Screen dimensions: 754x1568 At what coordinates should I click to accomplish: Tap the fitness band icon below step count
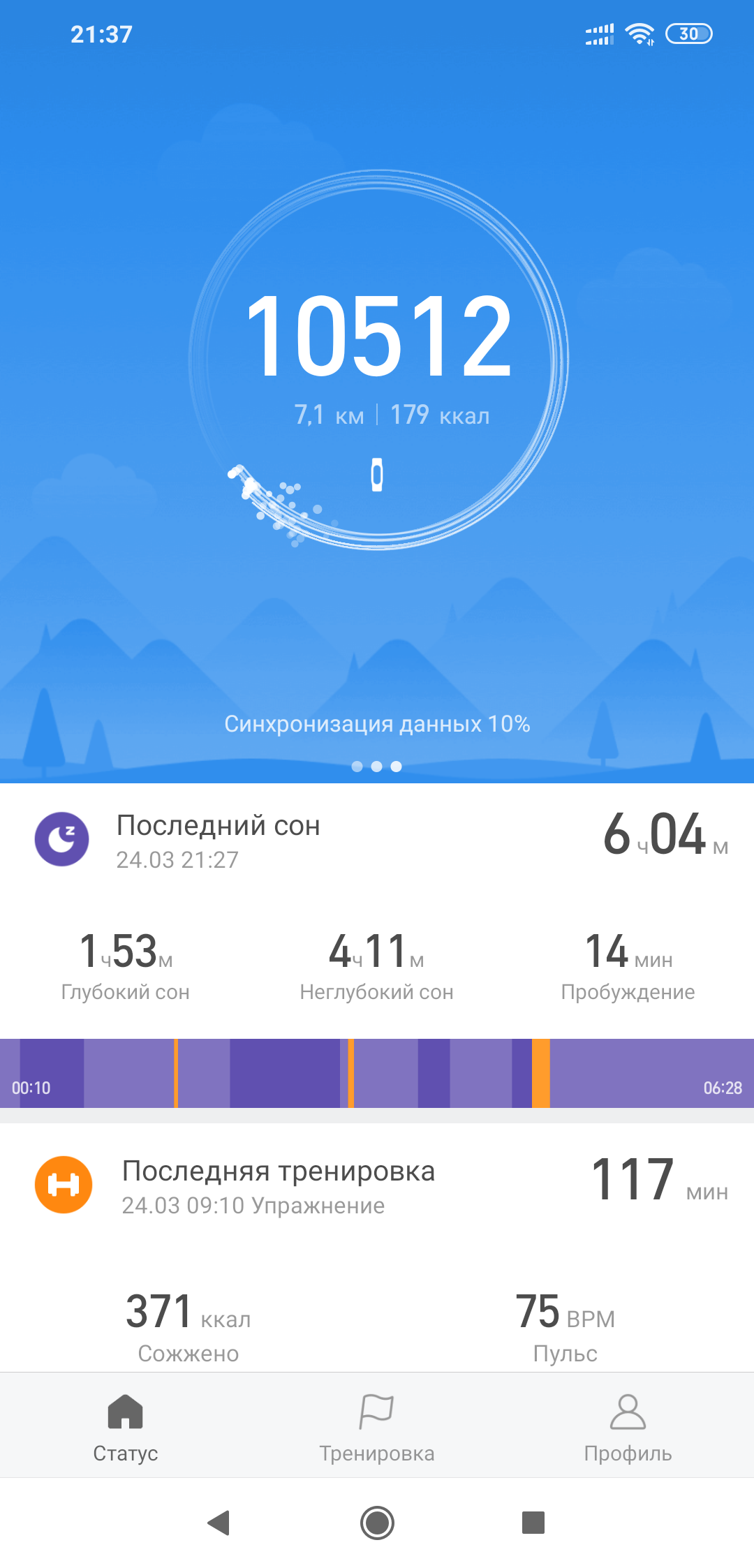click(377, 475)
